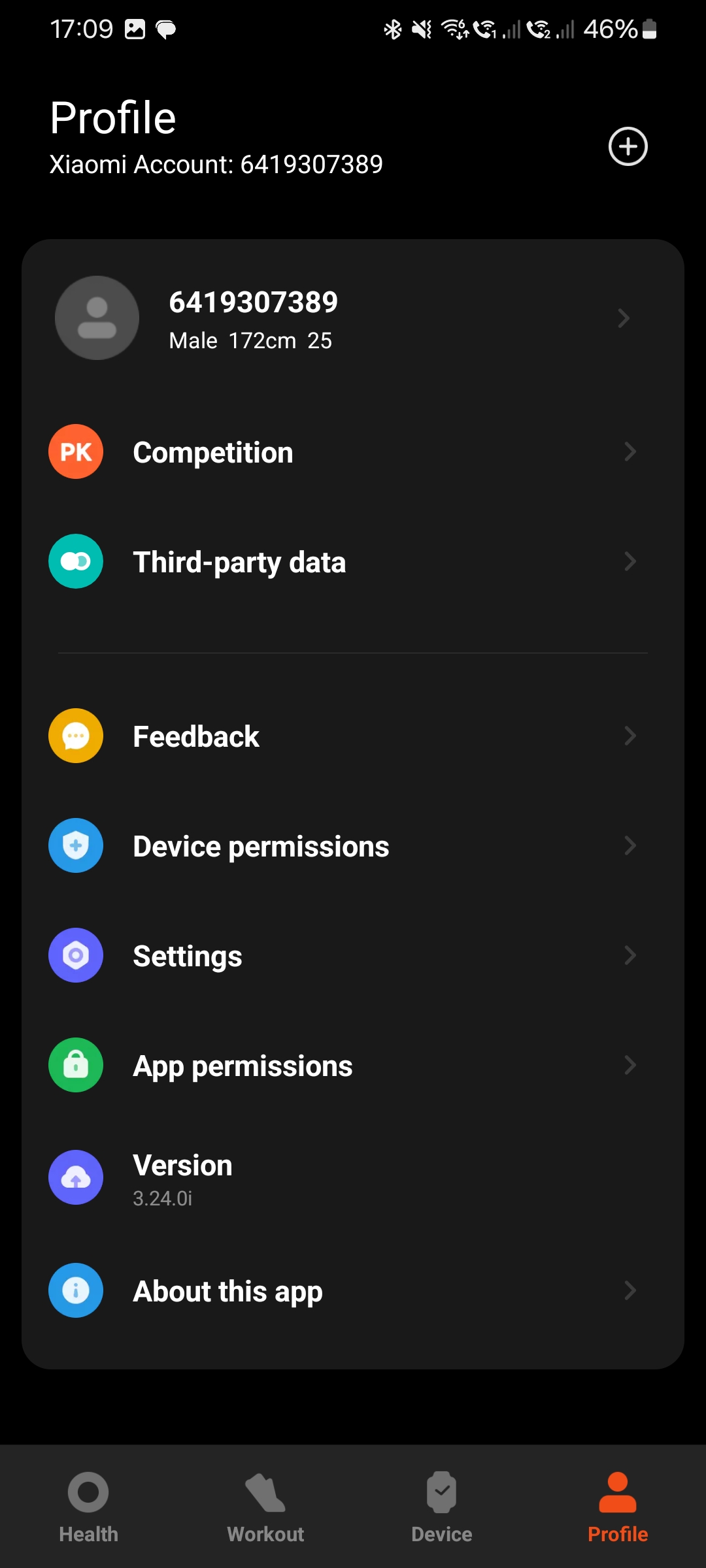Open About this app
The image size is (706, 1568).
point(353,1290)
